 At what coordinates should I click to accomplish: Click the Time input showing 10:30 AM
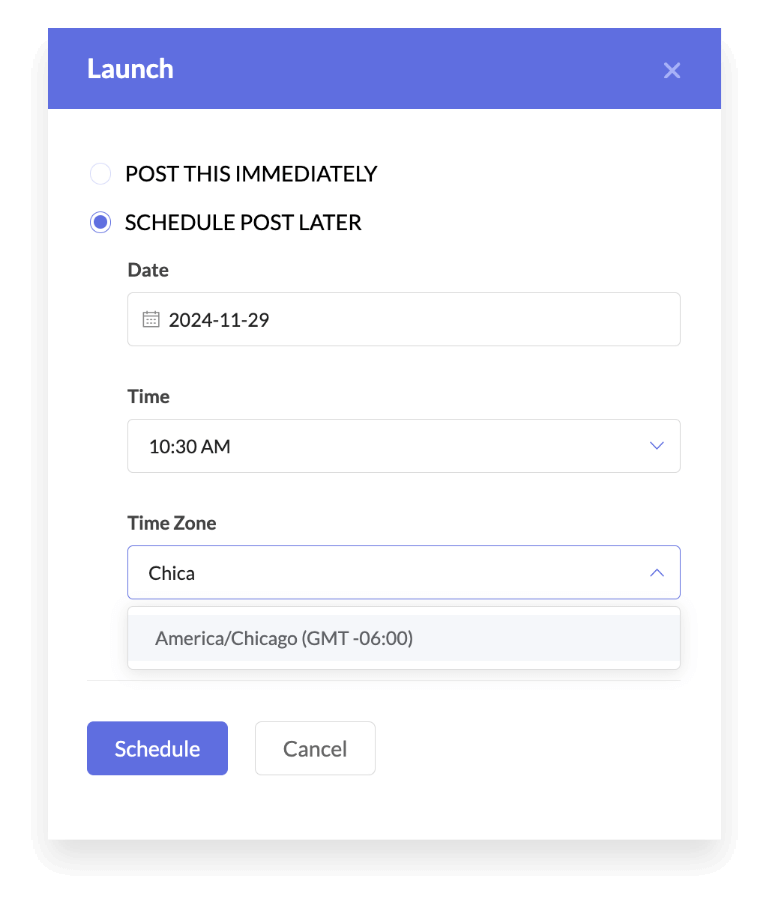300,446
